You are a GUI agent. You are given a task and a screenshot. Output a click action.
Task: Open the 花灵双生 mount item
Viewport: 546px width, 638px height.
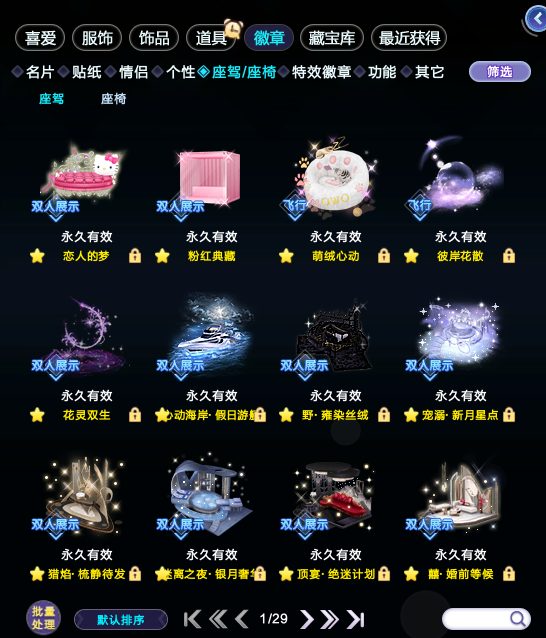pyautogui.click(x=85, y=338)
